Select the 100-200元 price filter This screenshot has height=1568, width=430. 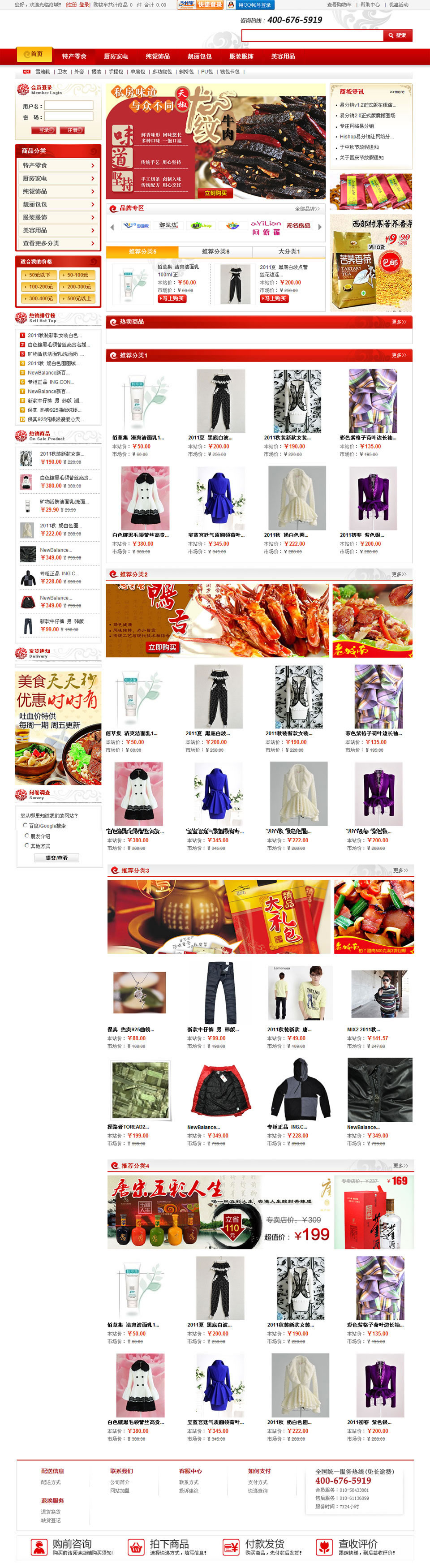click(41, 287)
